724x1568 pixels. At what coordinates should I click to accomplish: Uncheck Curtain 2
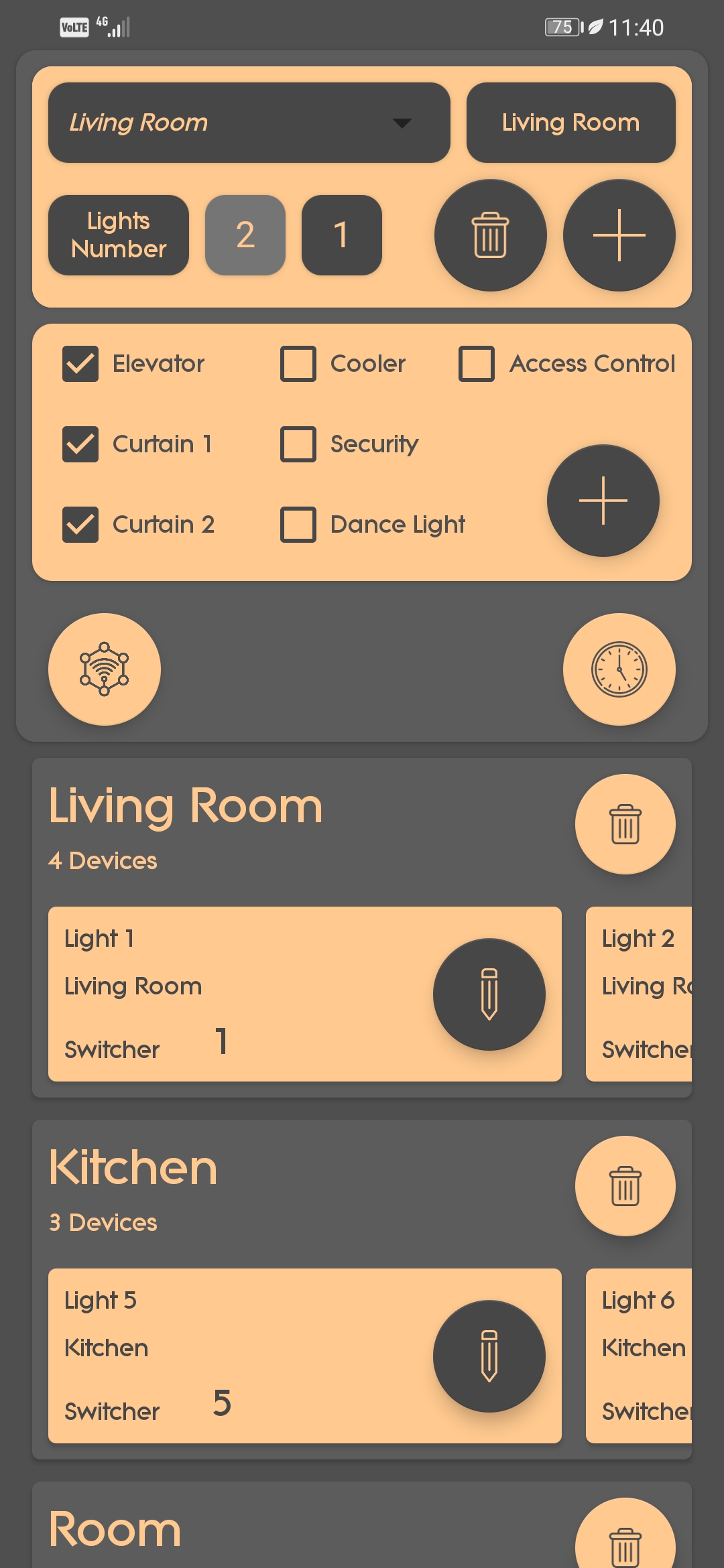tap(80, 525)
